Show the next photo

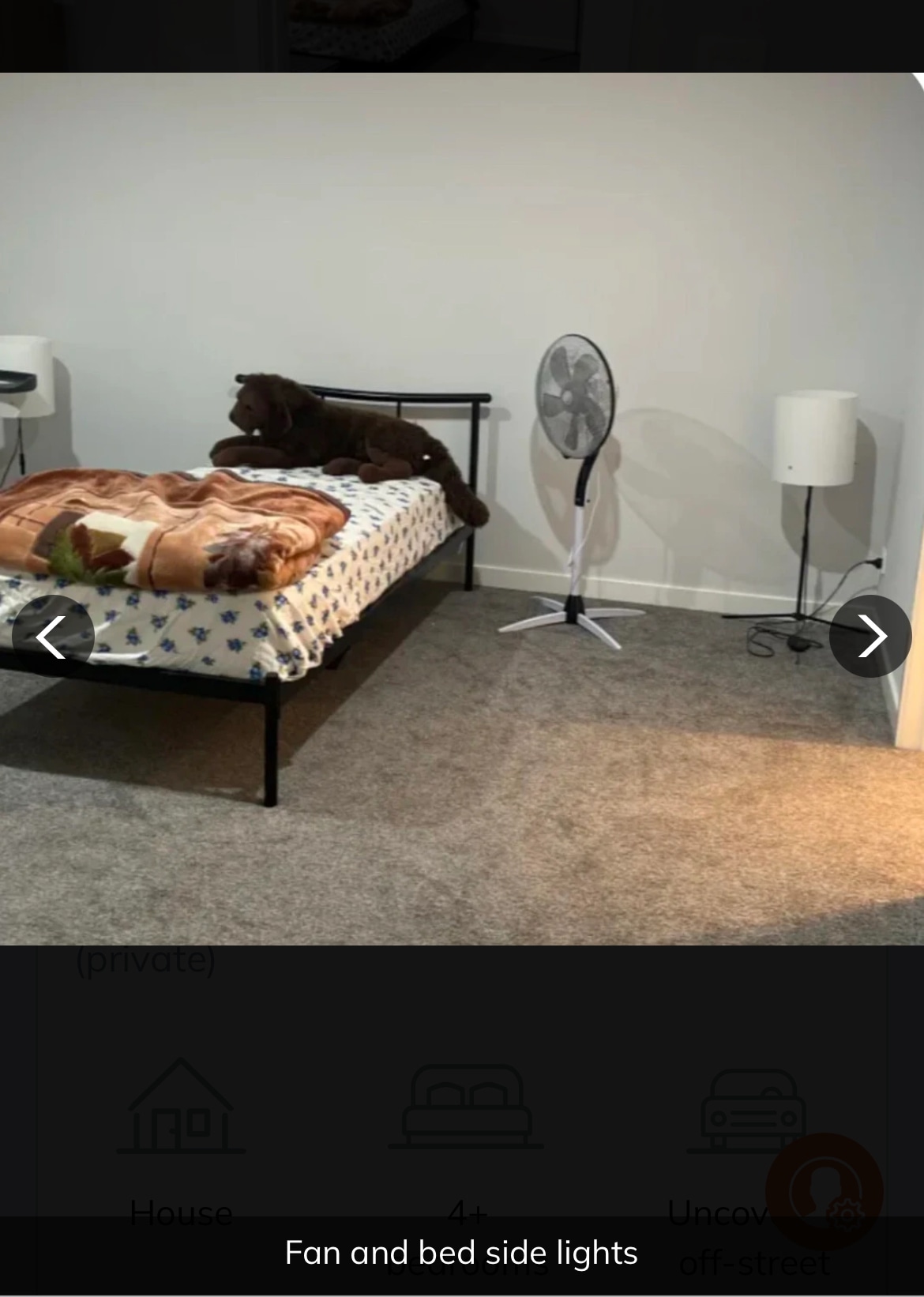(870, 636)
